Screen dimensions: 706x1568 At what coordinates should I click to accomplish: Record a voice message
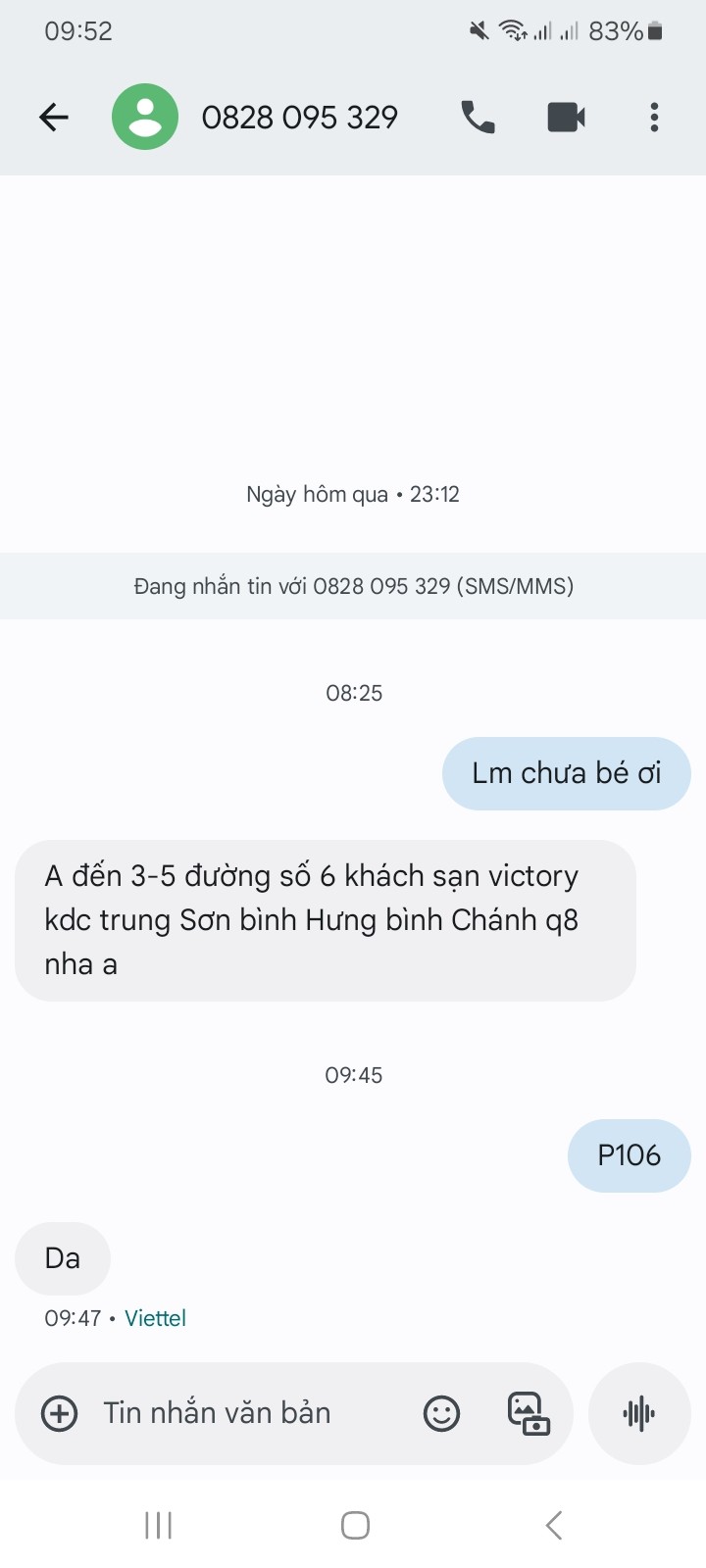click(639, 1413)
